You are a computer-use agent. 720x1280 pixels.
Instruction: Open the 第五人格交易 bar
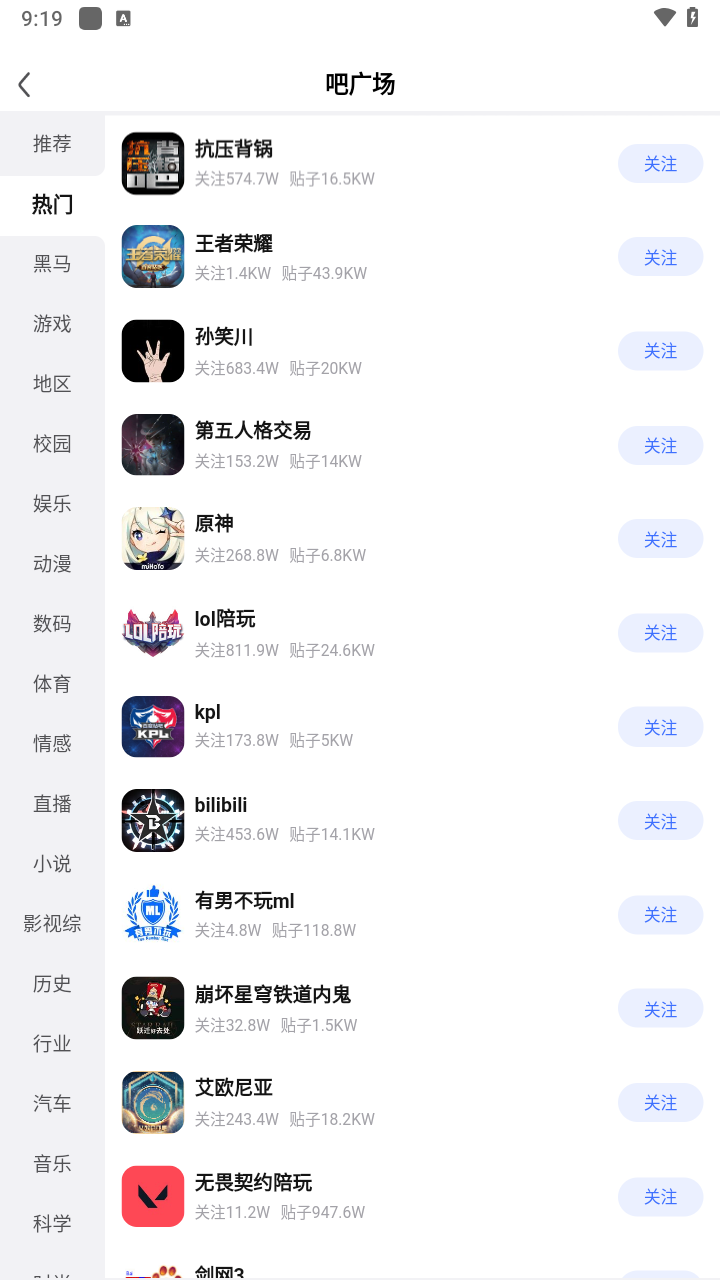click(253, 431)
